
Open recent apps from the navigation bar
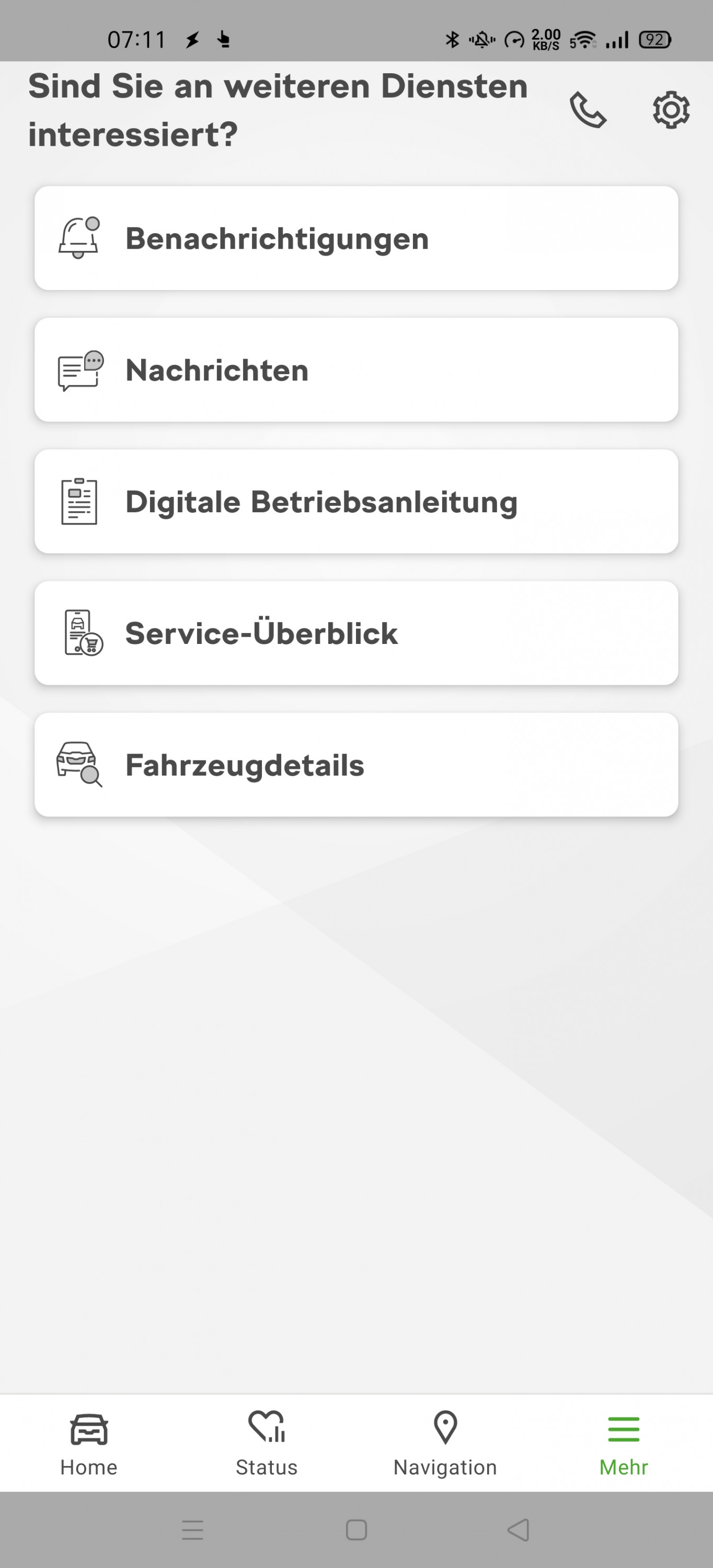pos(193,1530)
